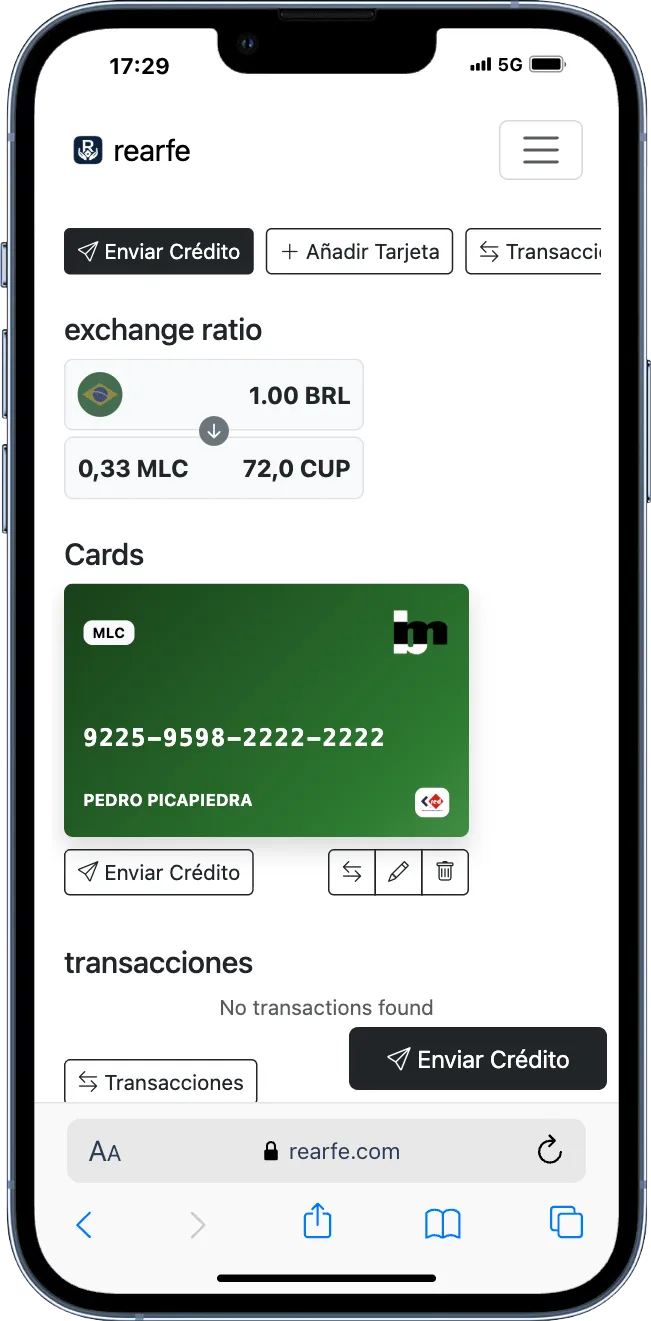
Task: Open the AA reader options
Action: pos(105,1152)
